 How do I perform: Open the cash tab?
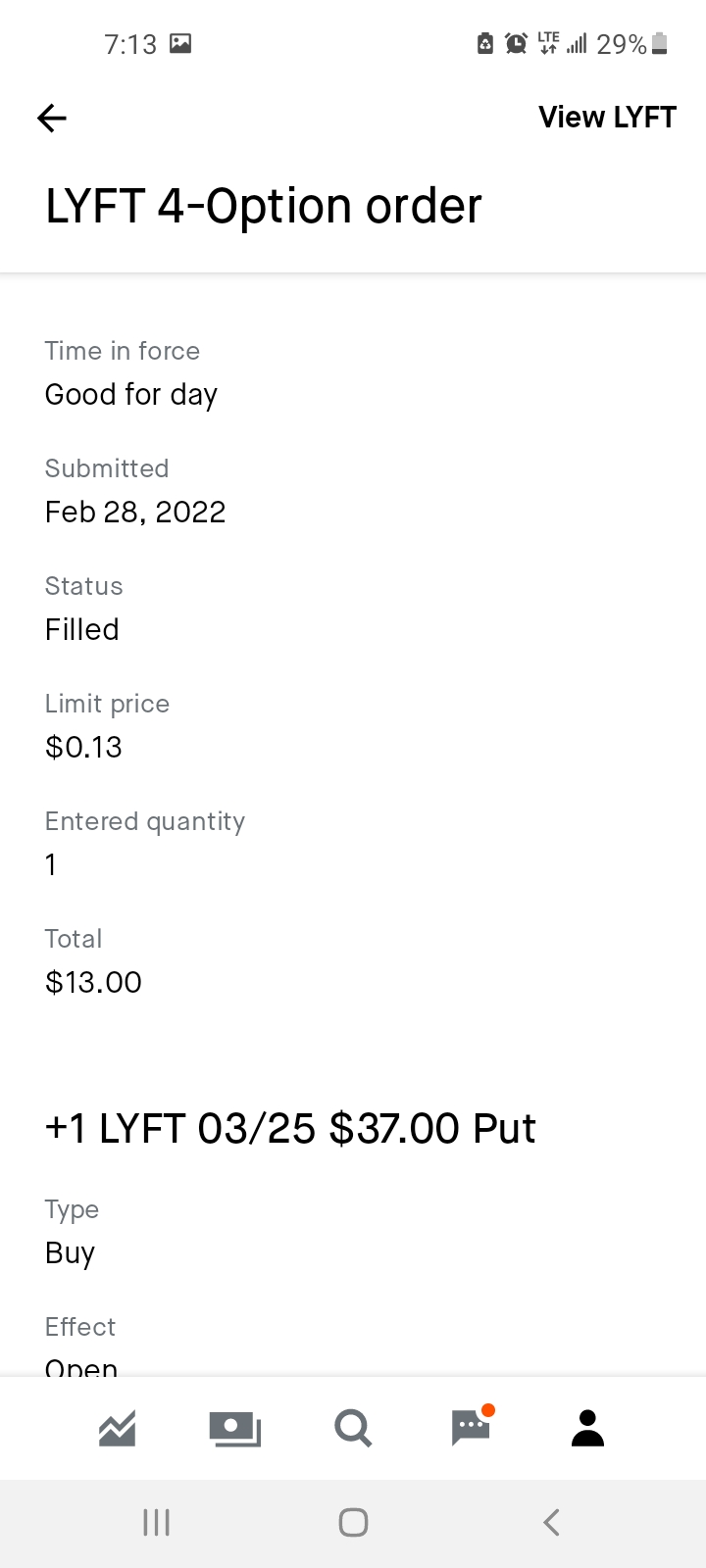(235, 1429)
